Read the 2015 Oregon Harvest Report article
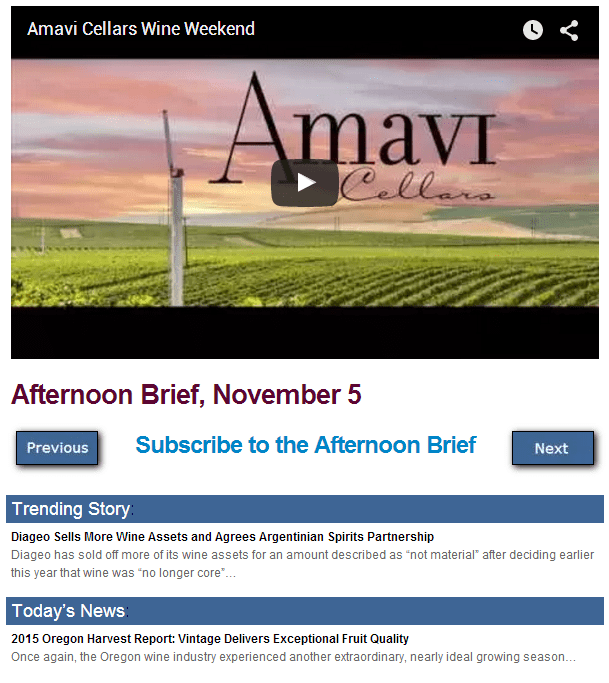The image size is (609, 683). 210,639
